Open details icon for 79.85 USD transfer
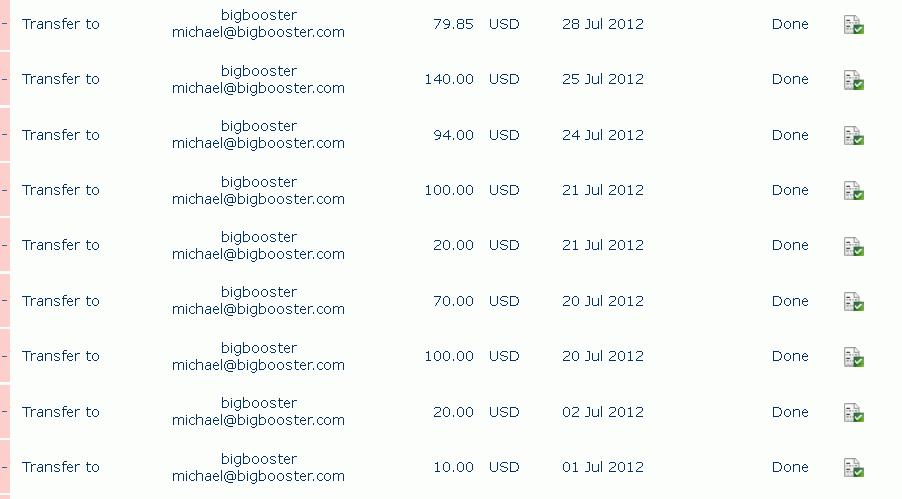This screenshot has width=902, height=499. coord(853,25)
